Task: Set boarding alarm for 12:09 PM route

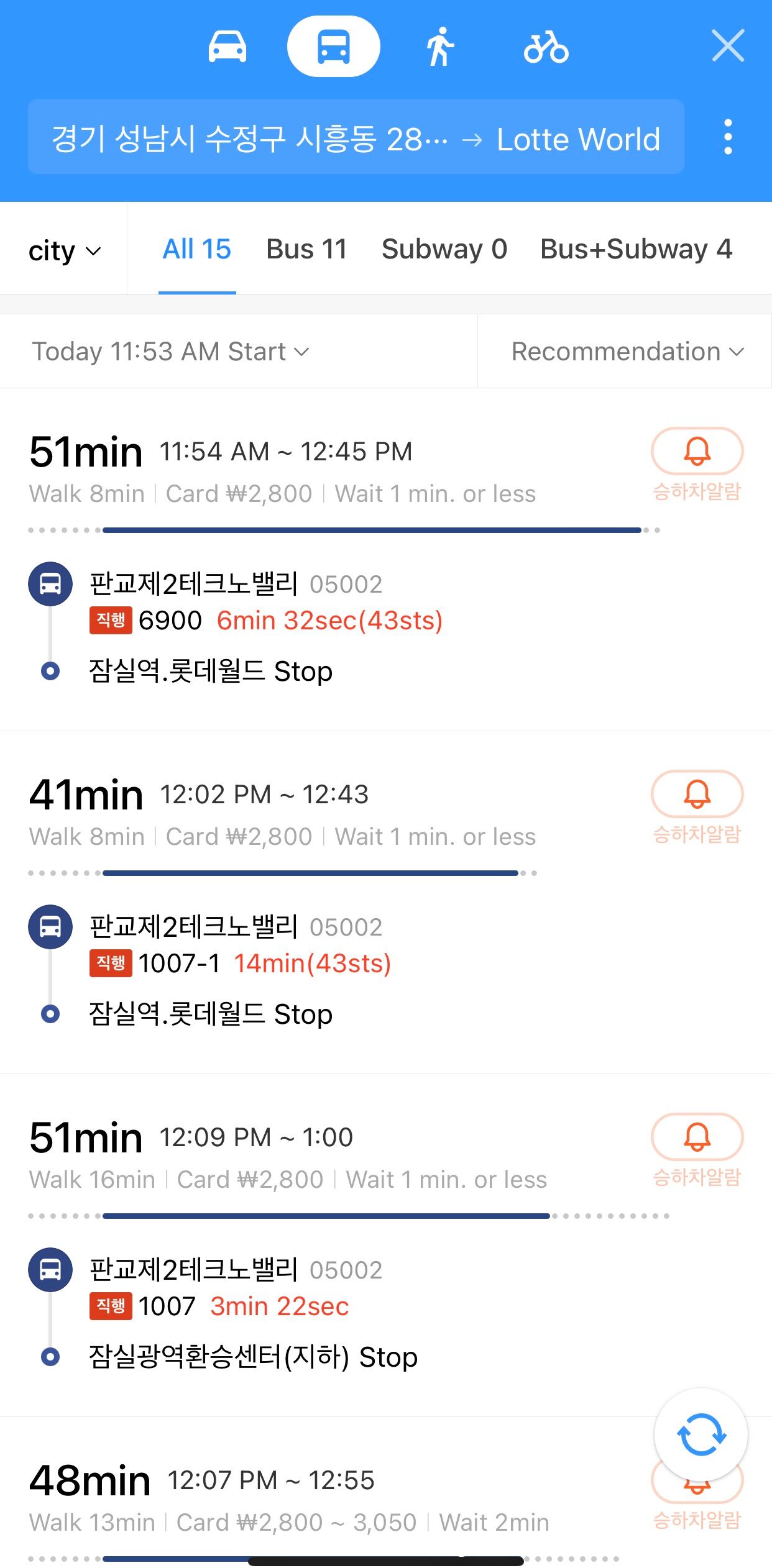Action: (x=697, y=1149)
